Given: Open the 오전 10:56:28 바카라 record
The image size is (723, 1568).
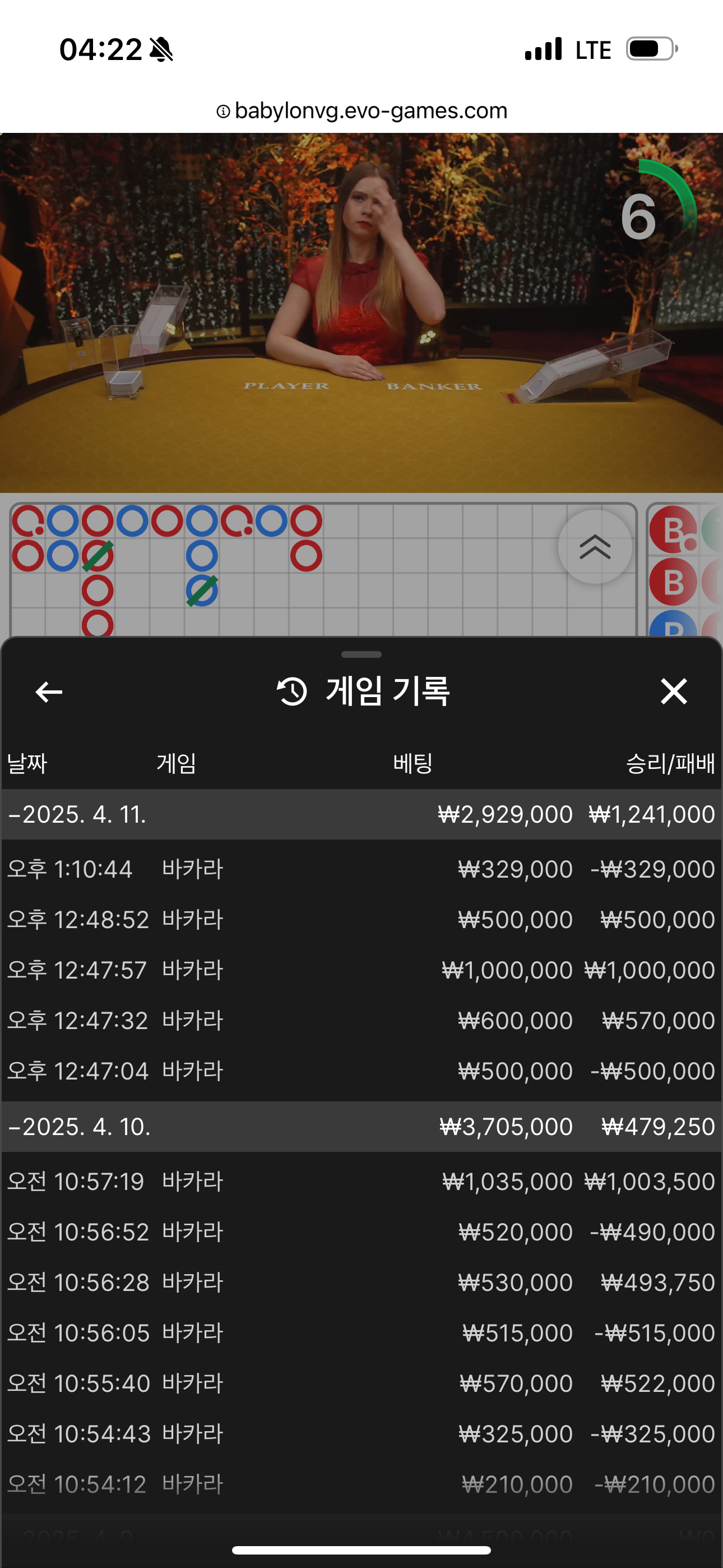Looking at the screenshot, I should coord(361,1283).
